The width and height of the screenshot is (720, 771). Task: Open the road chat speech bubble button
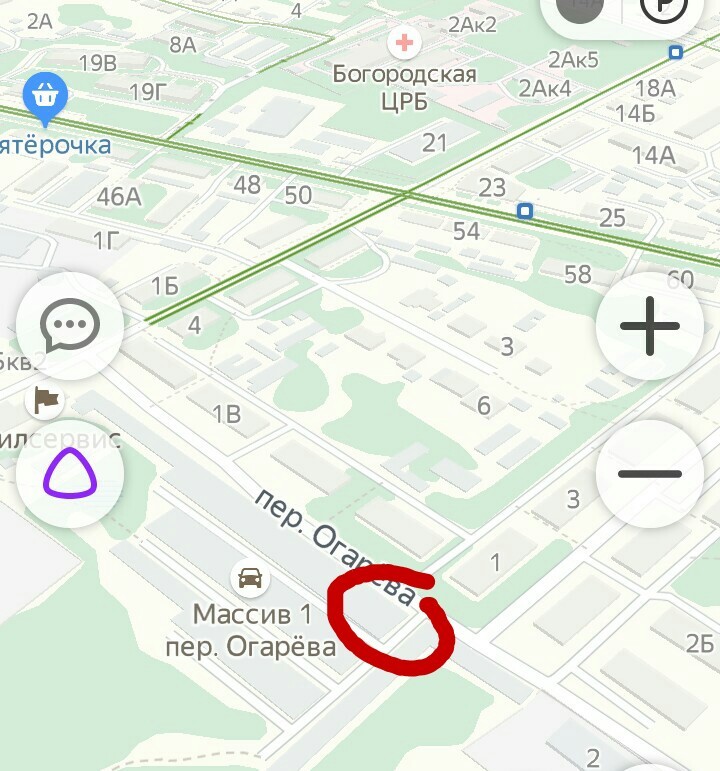[70, 325]
